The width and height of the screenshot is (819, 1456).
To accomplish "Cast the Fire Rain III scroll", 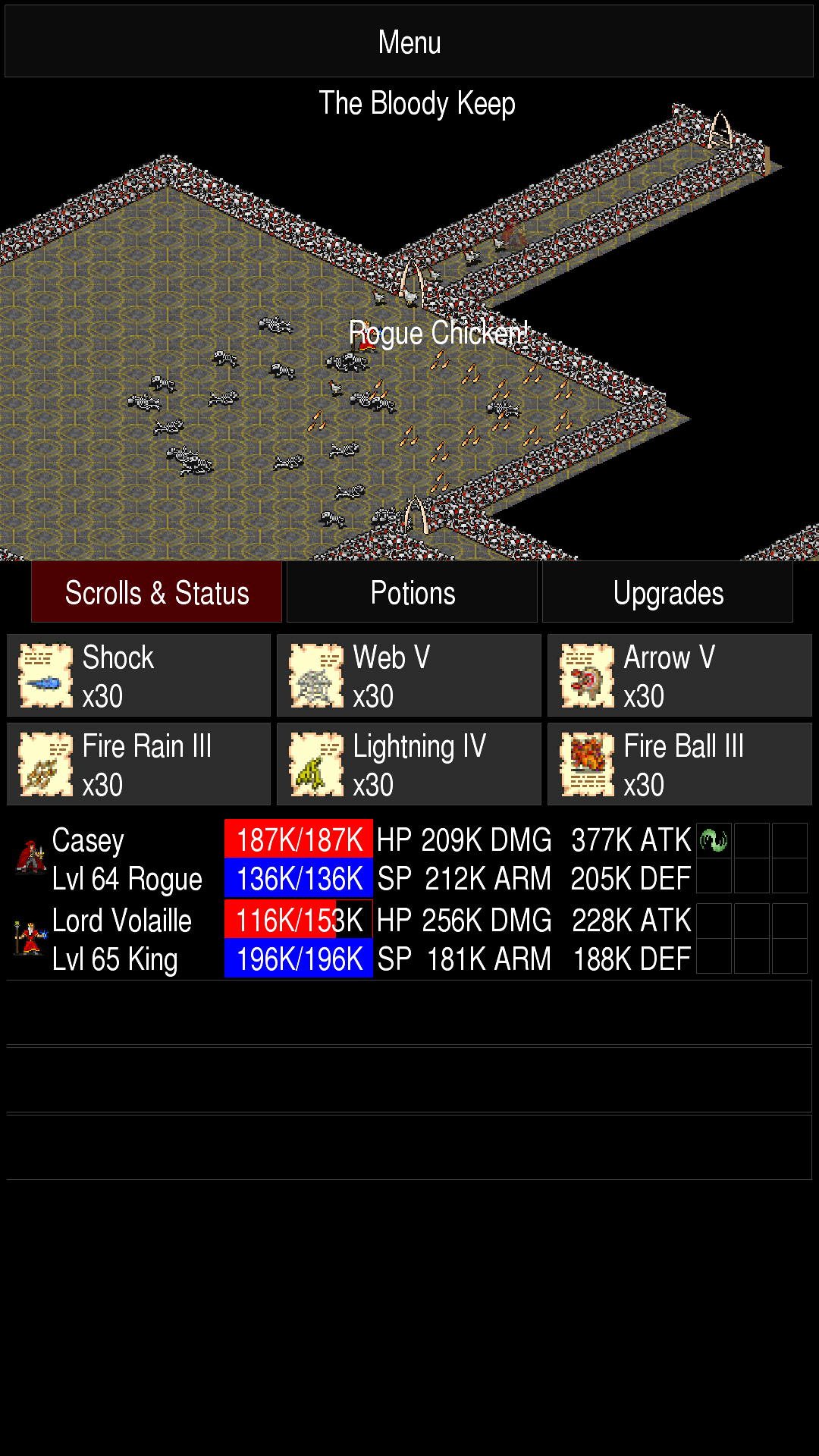I will coord(139,764).
